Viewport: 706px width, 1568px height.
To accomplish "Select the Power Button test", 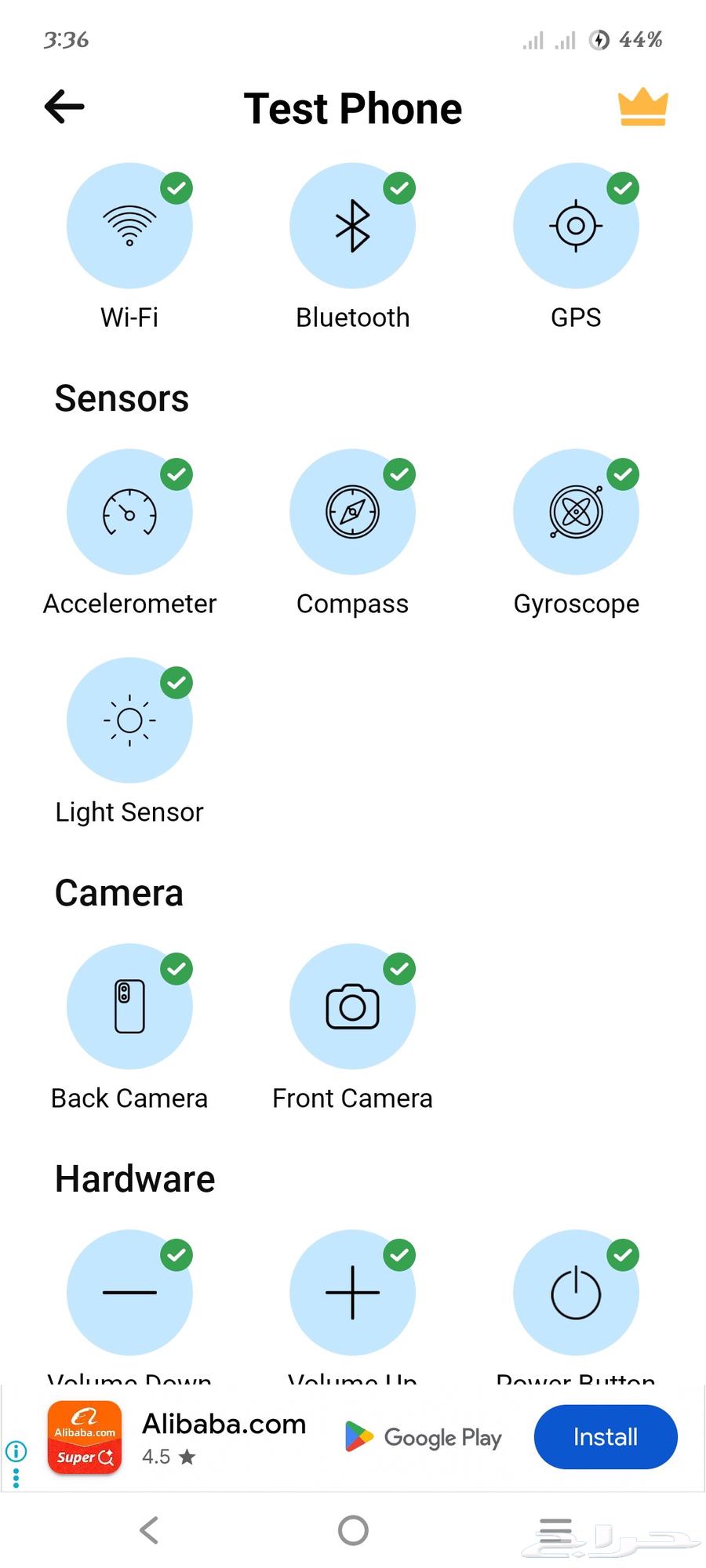I will [576, 1292].
